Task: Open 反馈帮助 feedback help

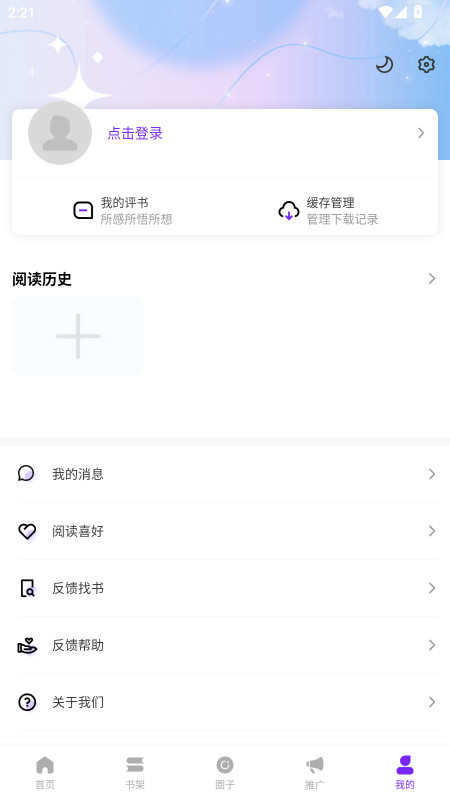Action: click(225, 645)
